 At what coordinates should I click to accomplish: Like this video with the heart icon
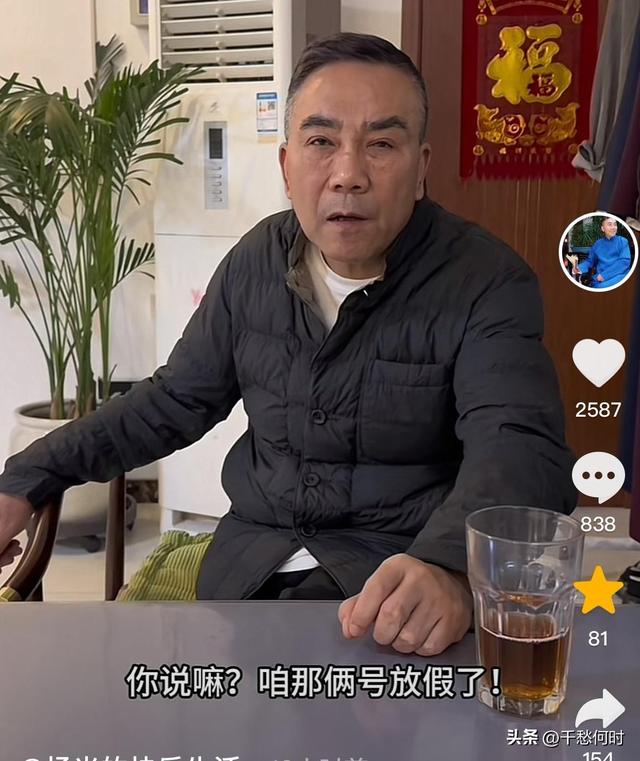point(598,362)
